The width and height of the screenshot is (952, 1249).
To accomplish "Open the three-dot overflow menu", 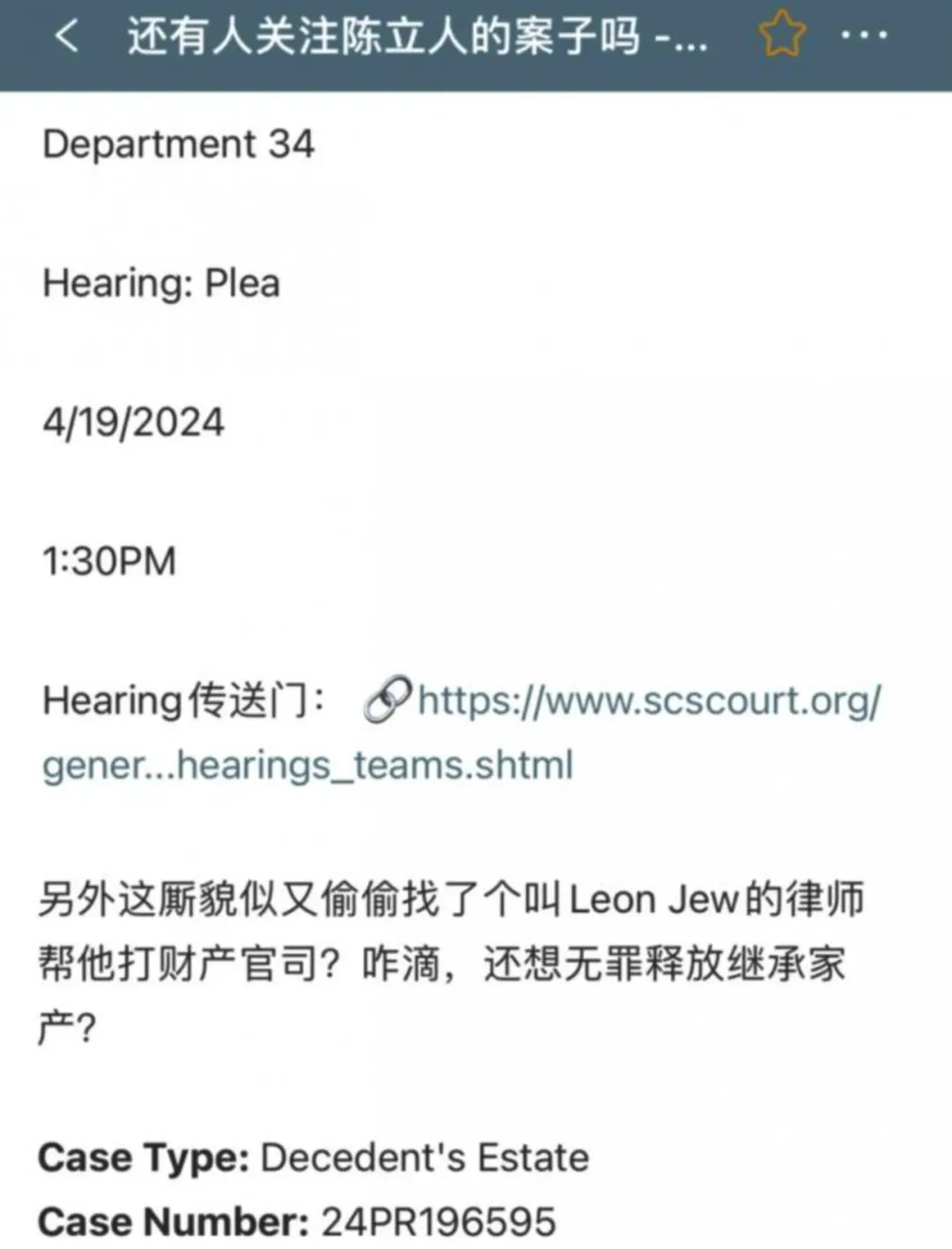I will tap(864, 35).
